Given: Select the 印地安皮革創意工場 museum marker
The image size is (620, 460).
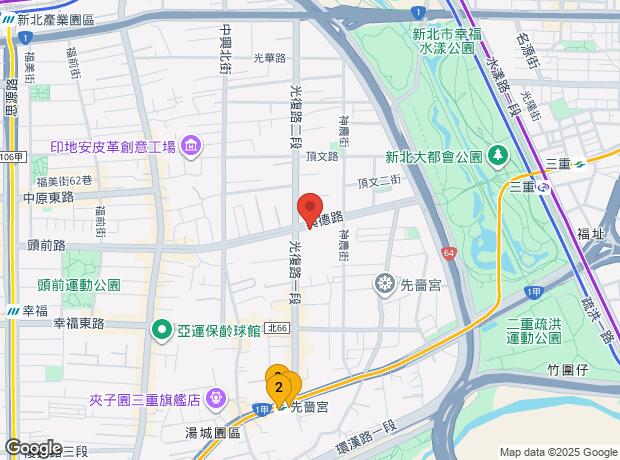Looking at the screenshot, I should 191,147.
